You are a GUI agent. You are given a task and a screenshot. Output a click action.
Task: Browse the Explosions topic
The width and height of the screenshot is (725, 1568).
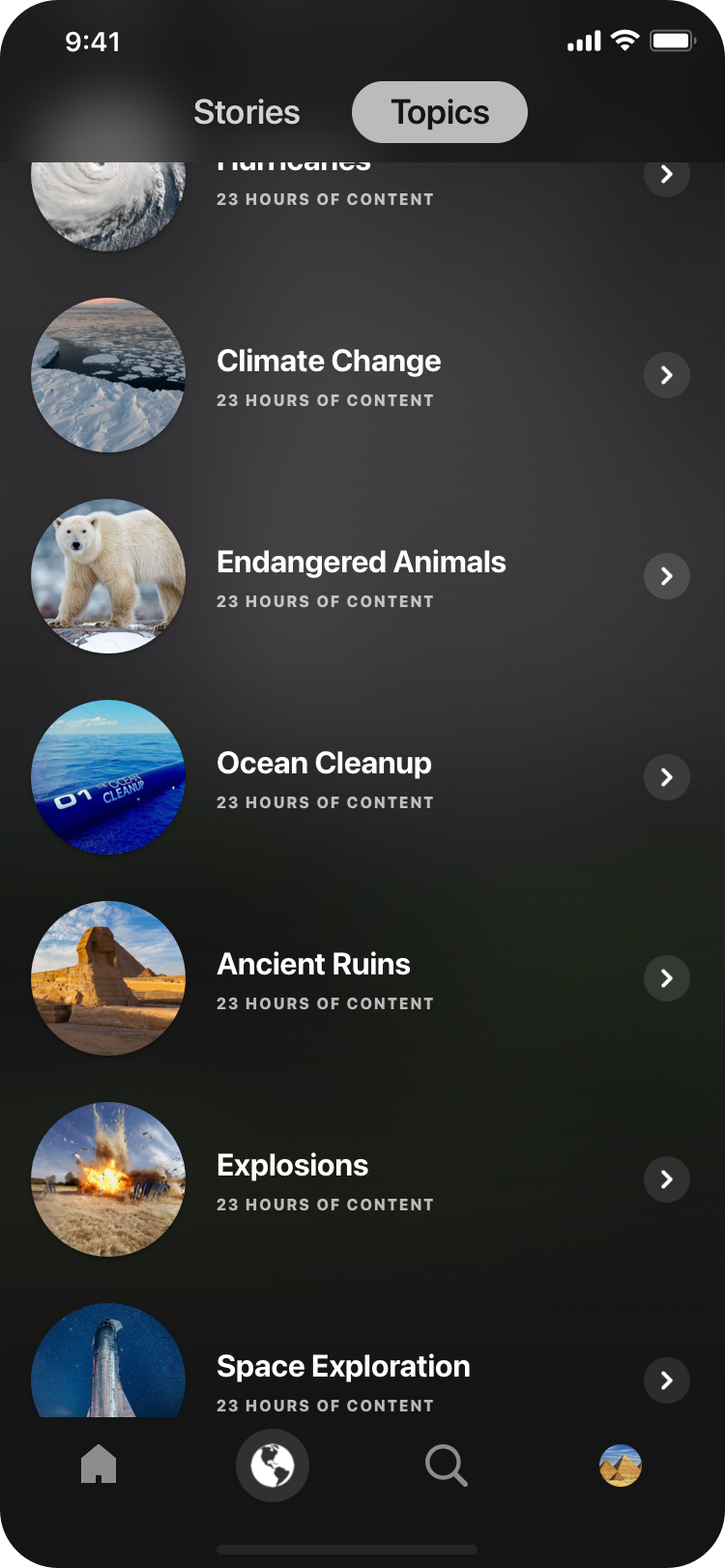point(292,1166)
